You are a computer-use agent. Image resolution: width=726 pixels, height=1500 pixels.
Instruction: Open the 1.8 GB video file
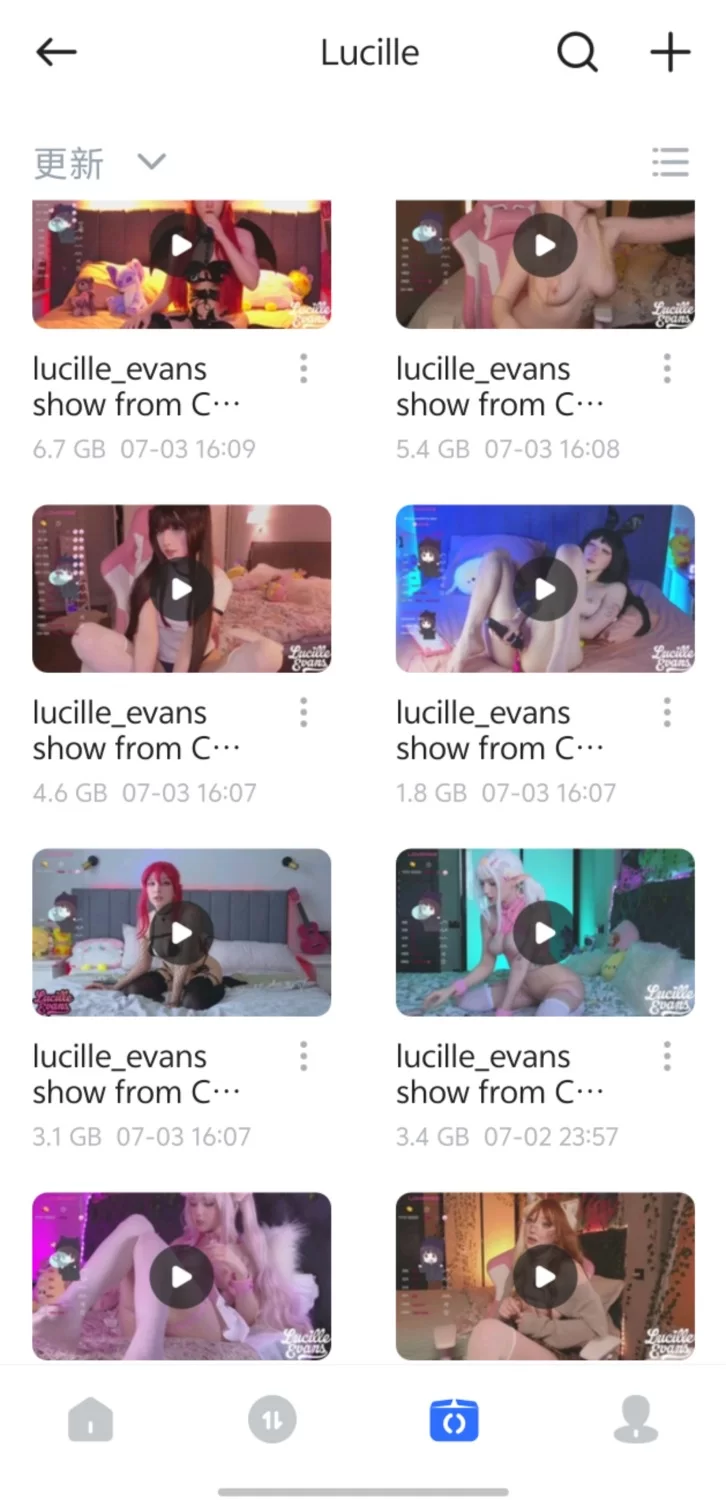click(x=545, y=588)
